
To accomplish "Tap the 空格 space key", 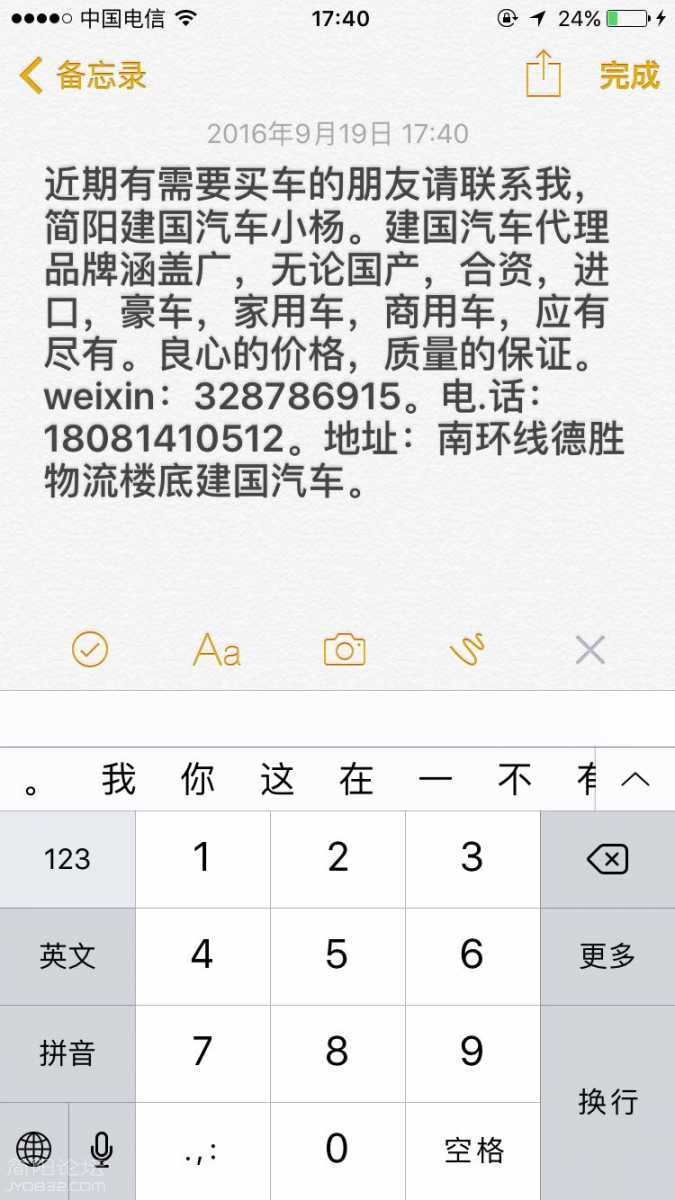I will [x=473, y=1150].
